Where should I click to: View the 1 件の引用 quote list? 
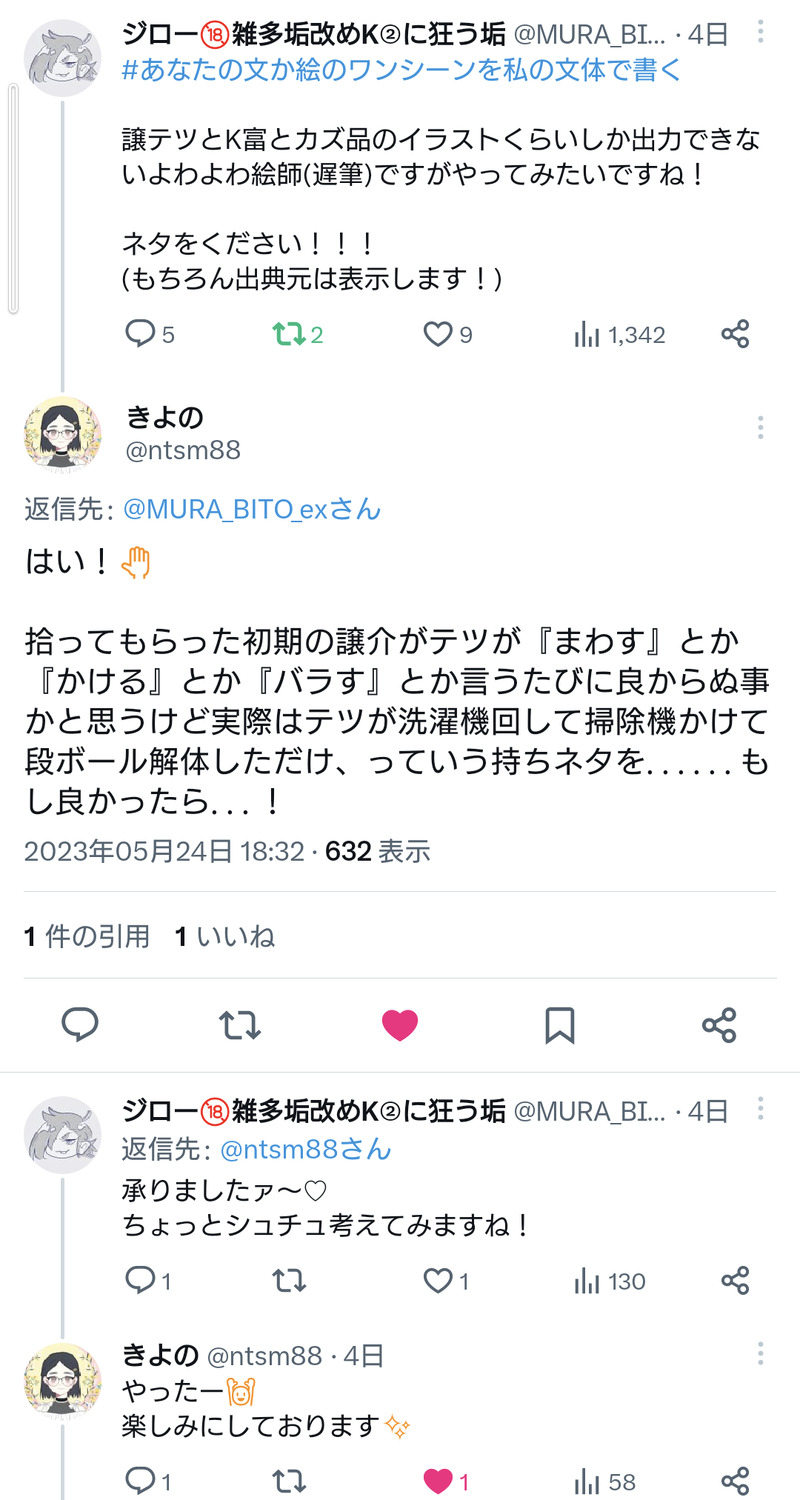tap(87, 936)
